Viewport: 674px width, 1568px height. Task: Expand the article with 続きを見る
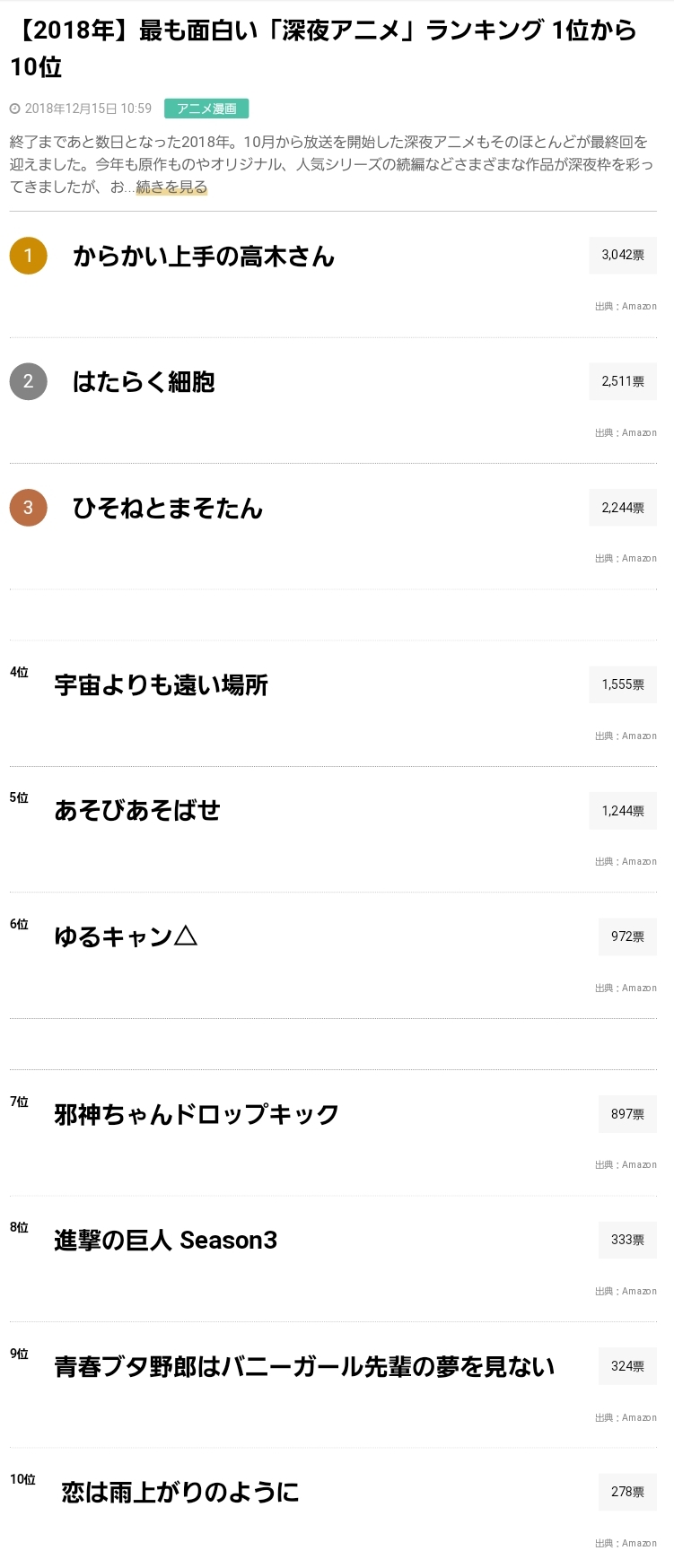coord(171,187)
